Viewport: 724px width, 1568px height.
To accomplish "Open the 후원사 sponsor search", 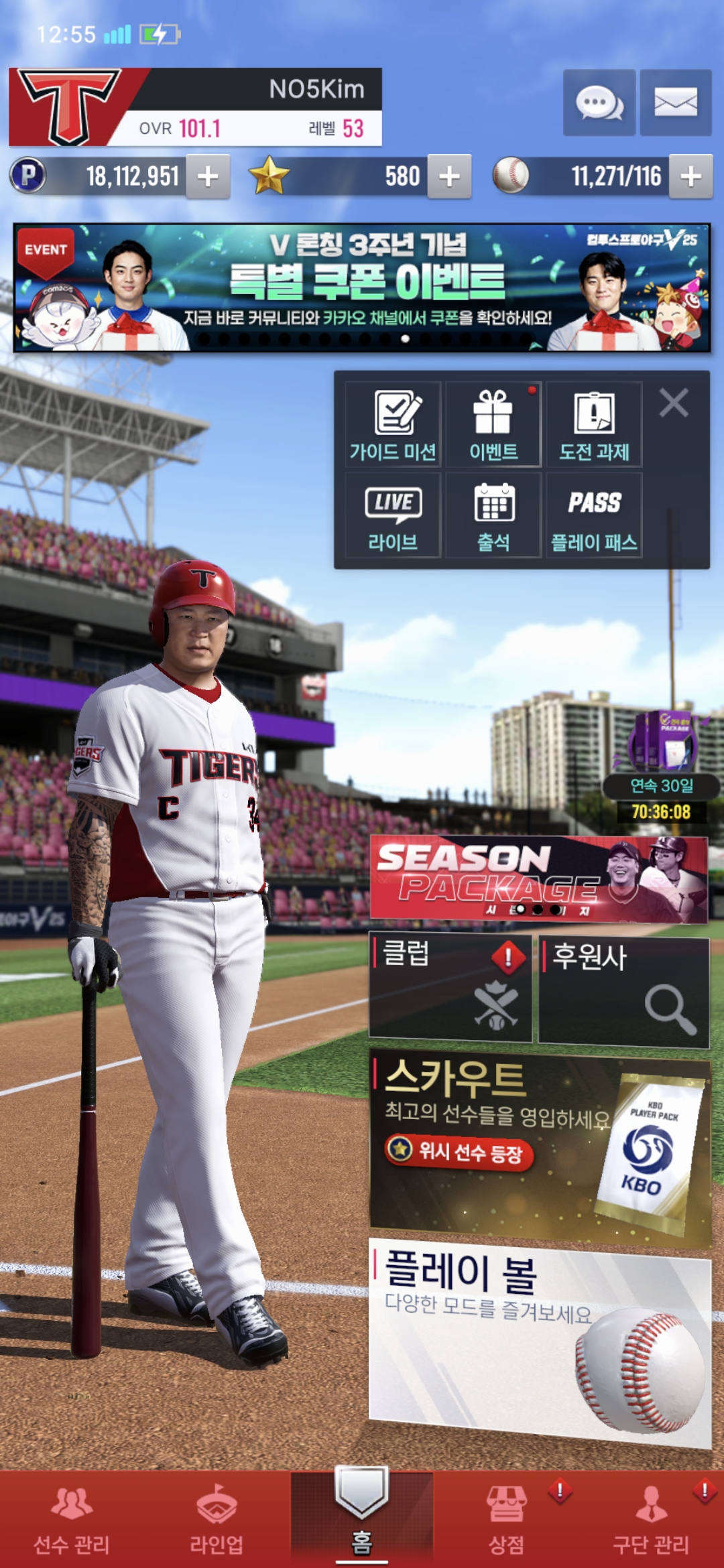I will 624,992.
